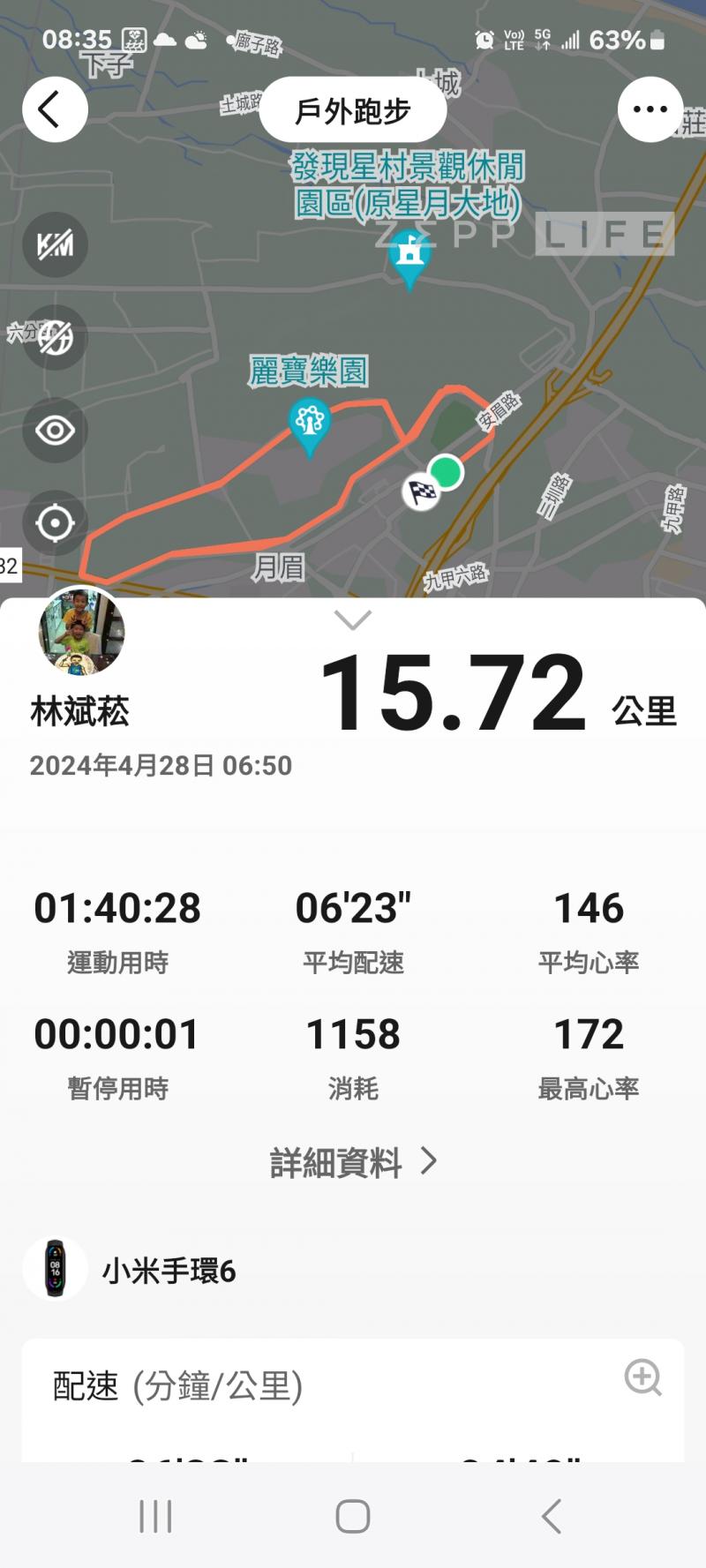Collapse the stats panel with the down chevron
Image resolution: width=706 pixels, height=1568 pixels.
tap(353, 620)
